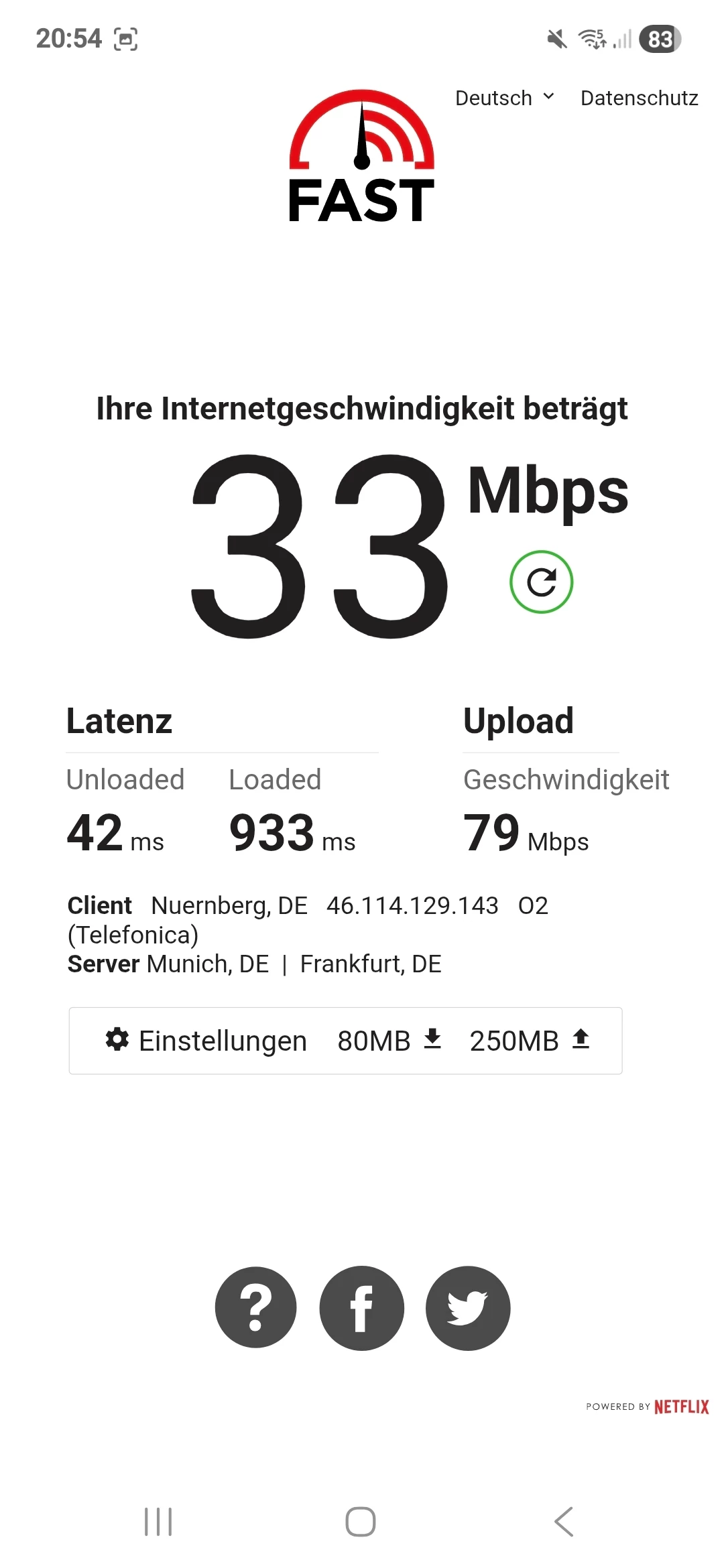Go back using the system back button
The image size is (724, 1568).
click(564, 1522)
